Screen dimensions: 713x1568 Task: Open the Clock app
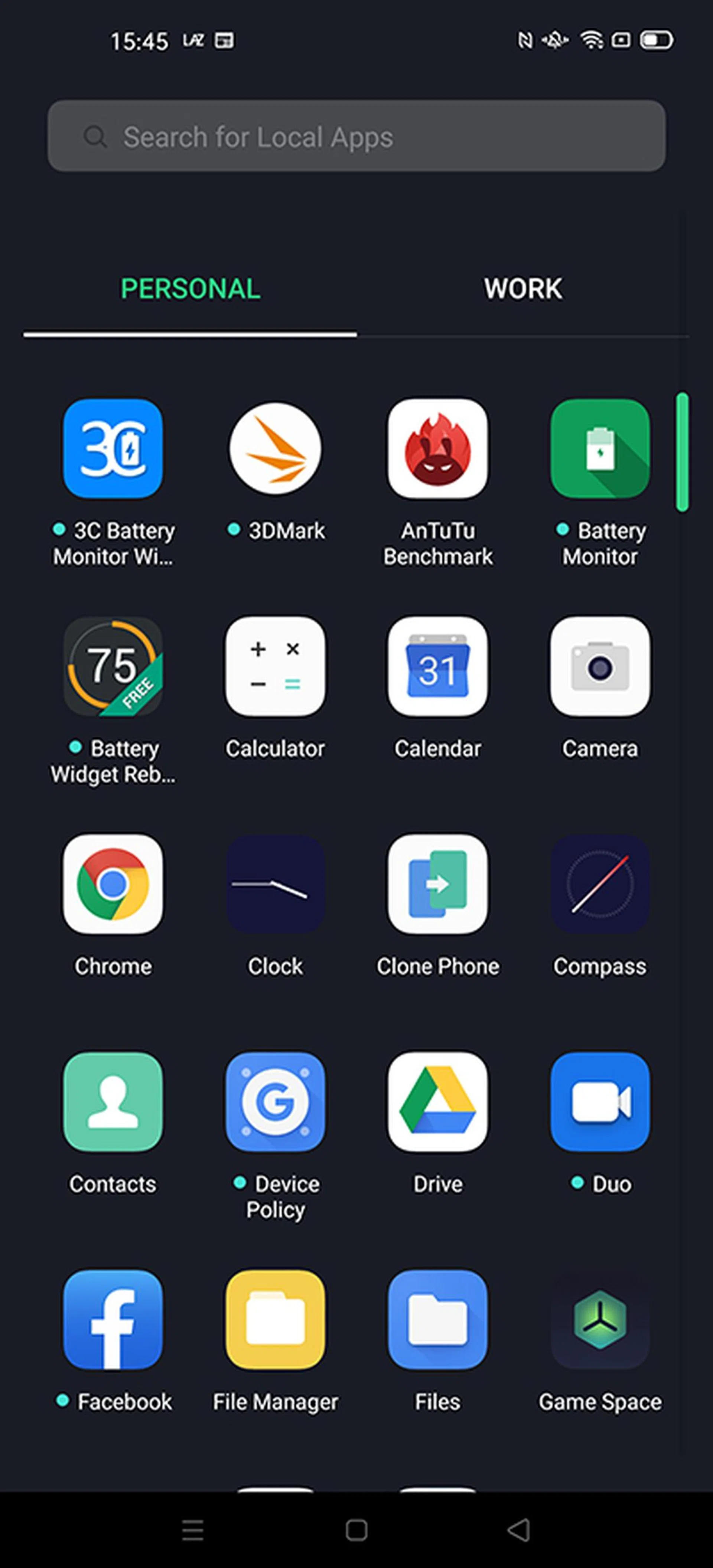click(275, 884)
